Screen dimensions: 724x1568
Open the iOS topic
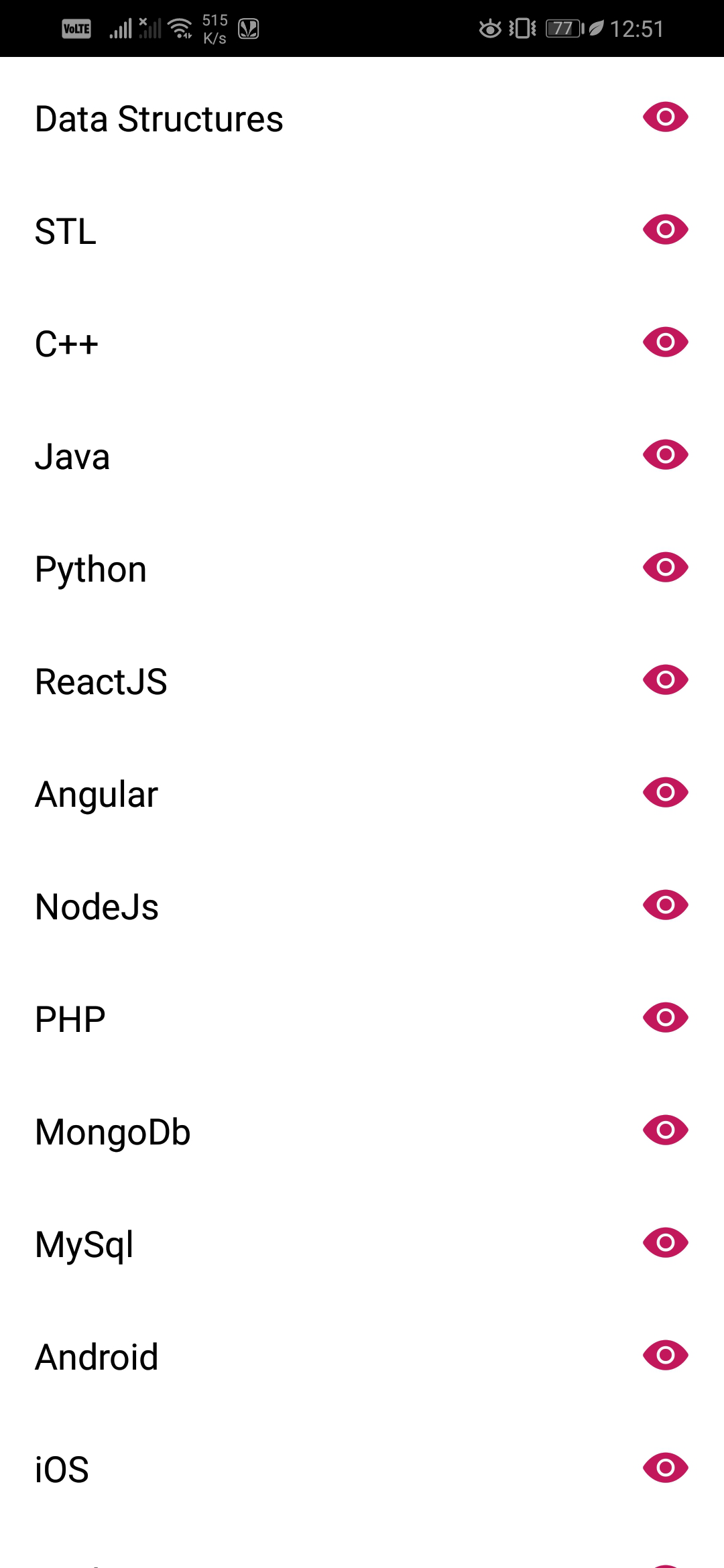62,1470
